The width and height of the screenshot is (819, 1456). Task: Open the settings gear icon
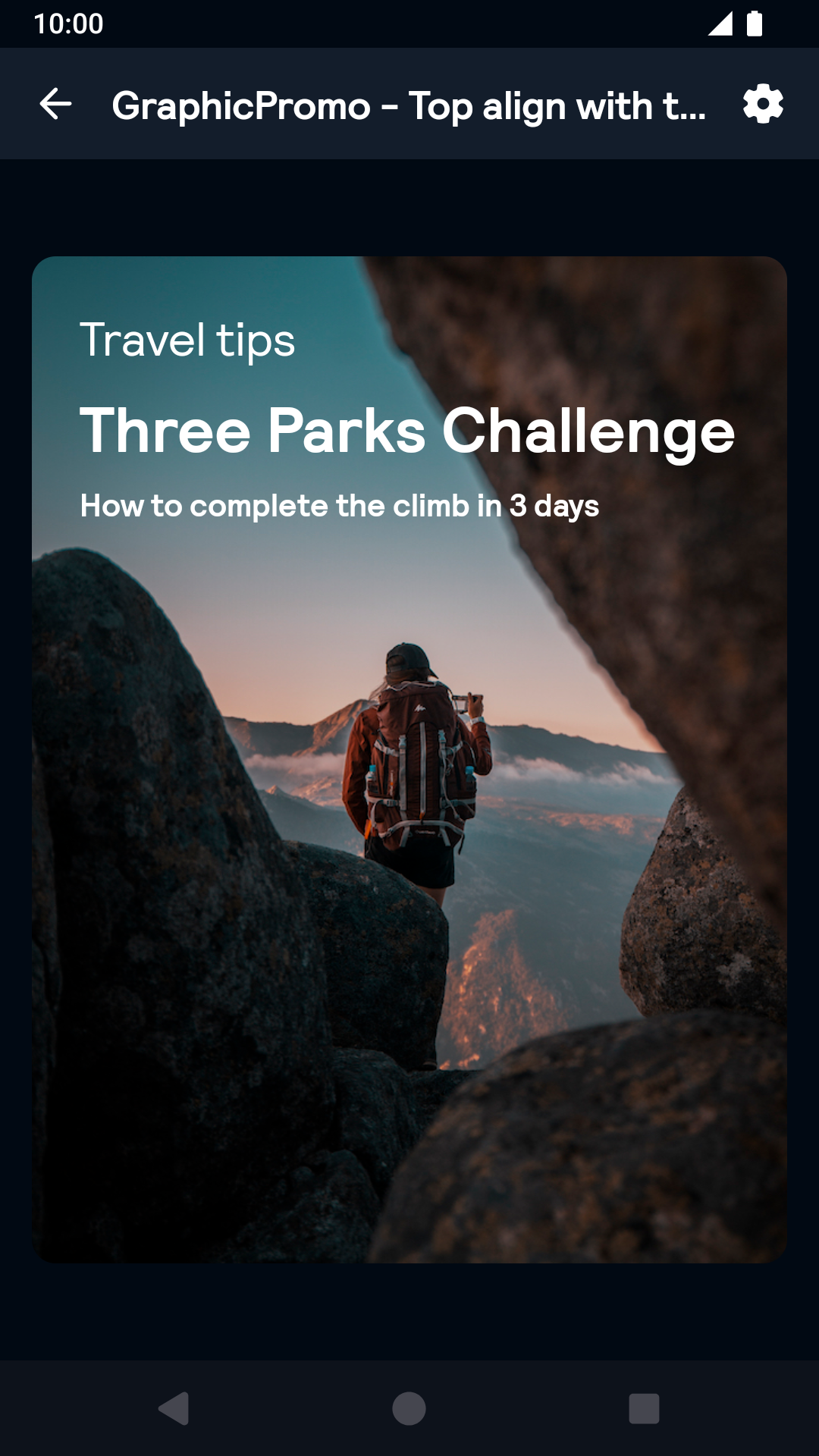(763, 104)
